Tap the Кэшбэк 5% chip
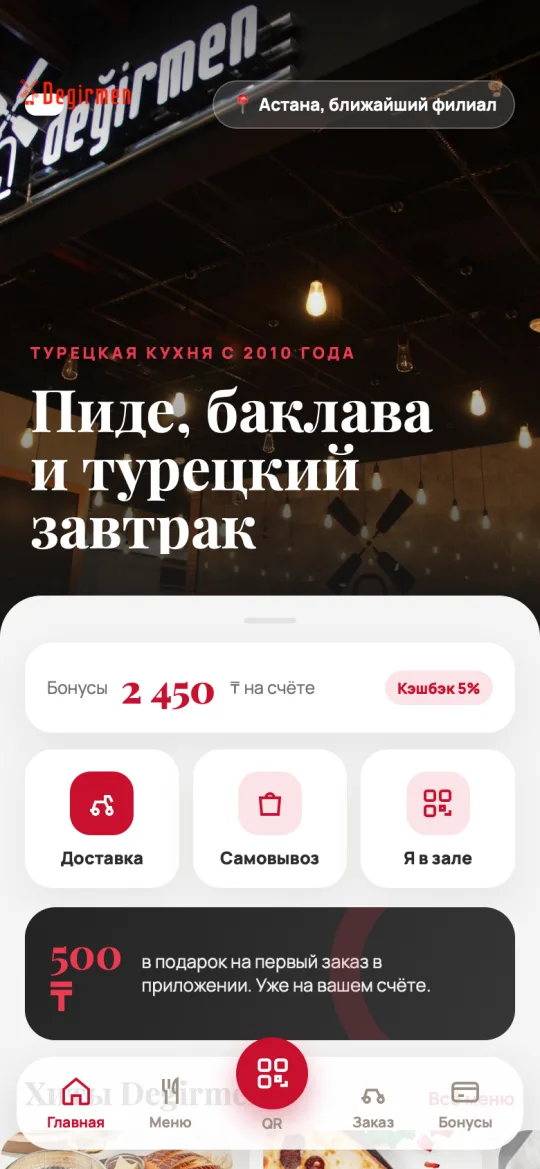This screenshot has width=540, height=1169. click(439, 688)
